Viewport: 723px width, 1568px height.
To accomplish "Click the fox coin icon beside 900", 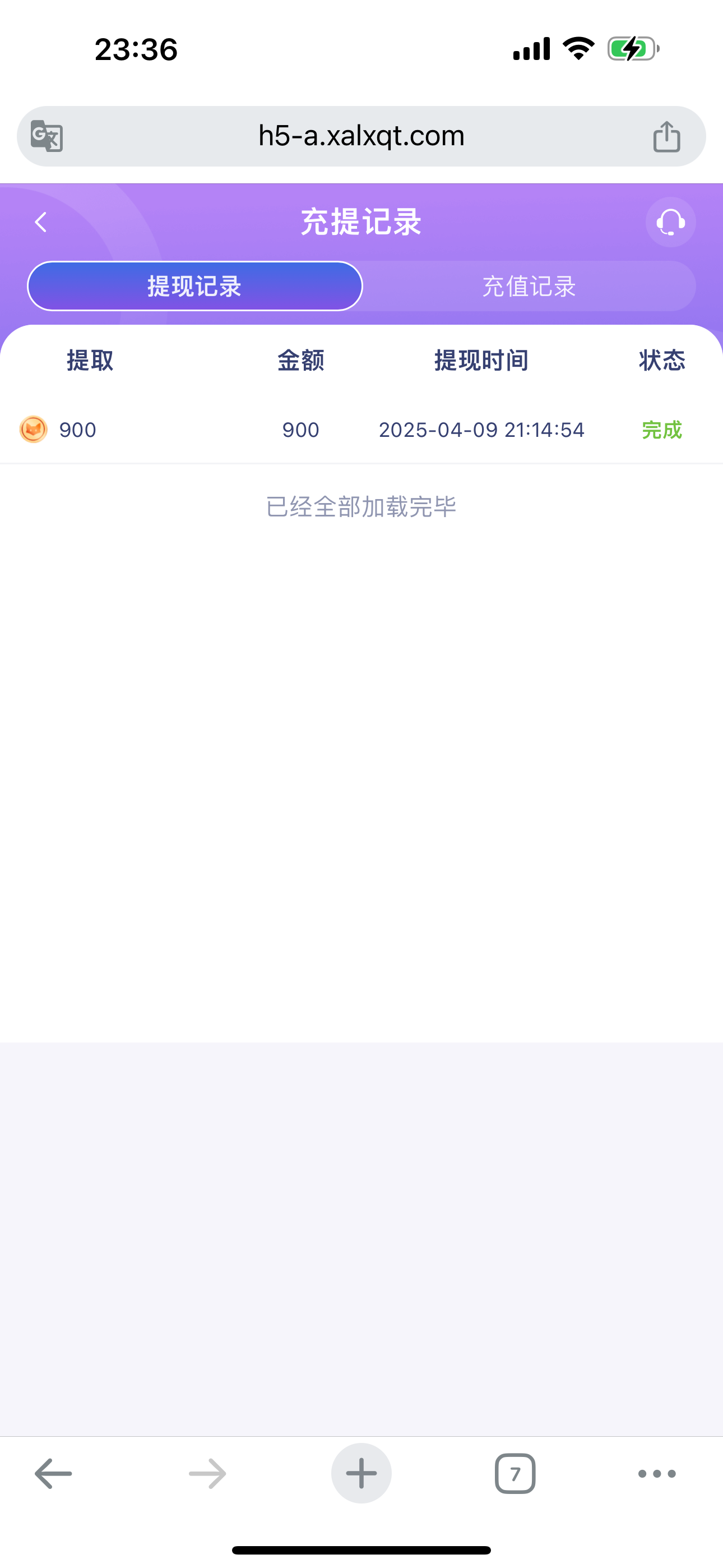I will [33, 430].
